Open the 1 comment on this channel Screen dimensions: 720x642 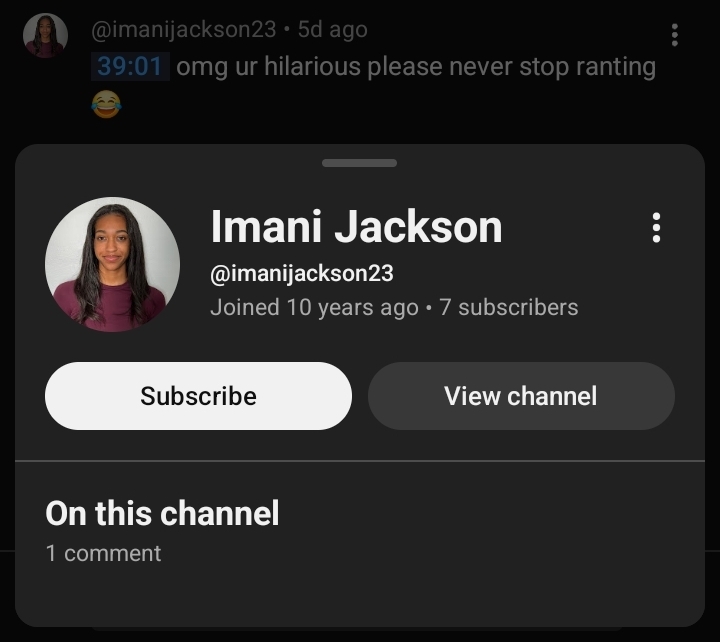click(103, 553)
